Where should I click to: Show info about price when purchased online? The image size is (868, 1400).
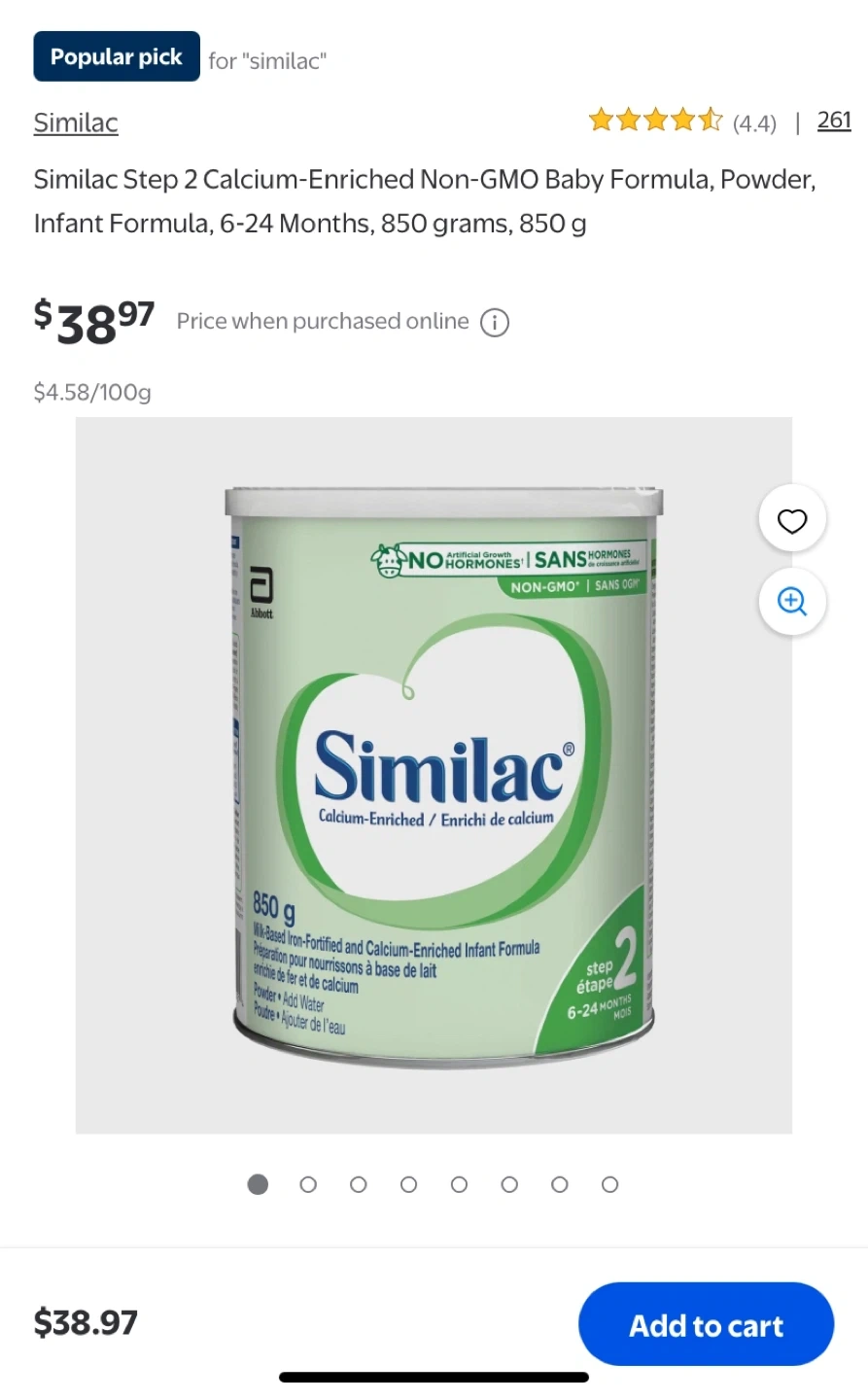tap(495, 323)
